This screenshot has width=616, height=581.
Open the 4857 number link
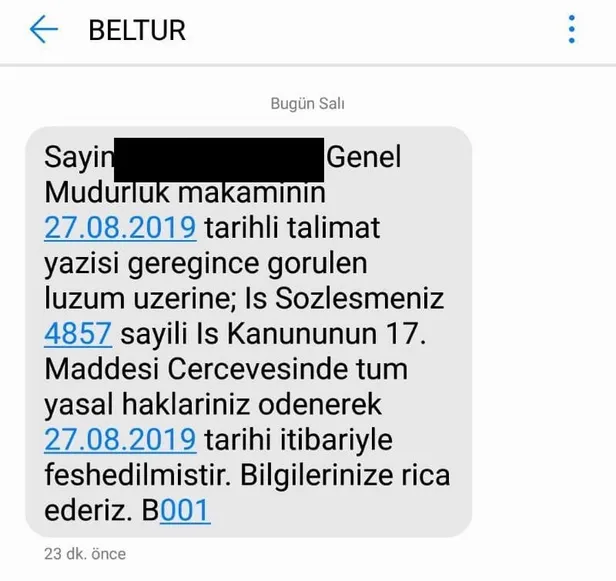pos(76,334)
